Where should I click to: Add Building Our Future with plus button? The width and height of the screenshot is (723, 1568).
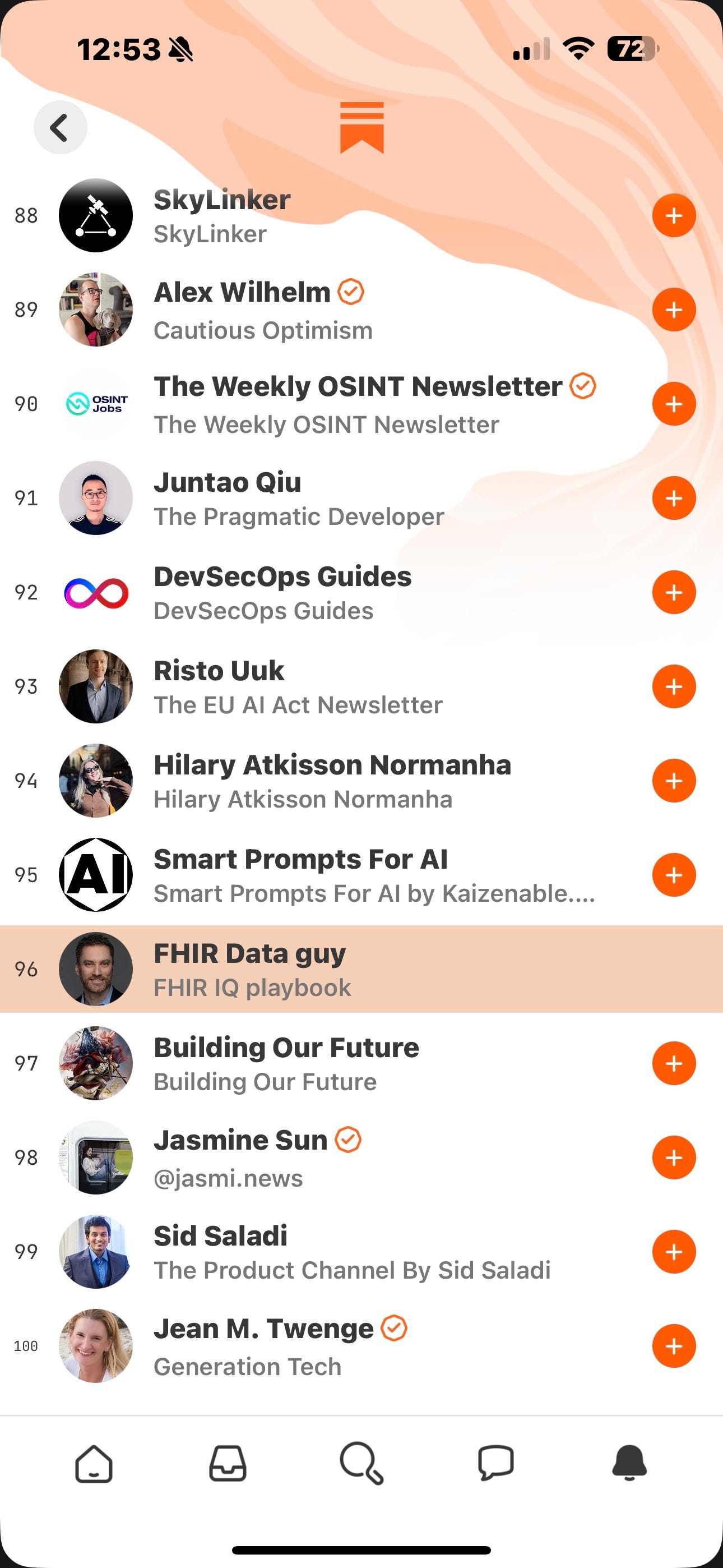pyautogui.click(x=673, y=1063)
